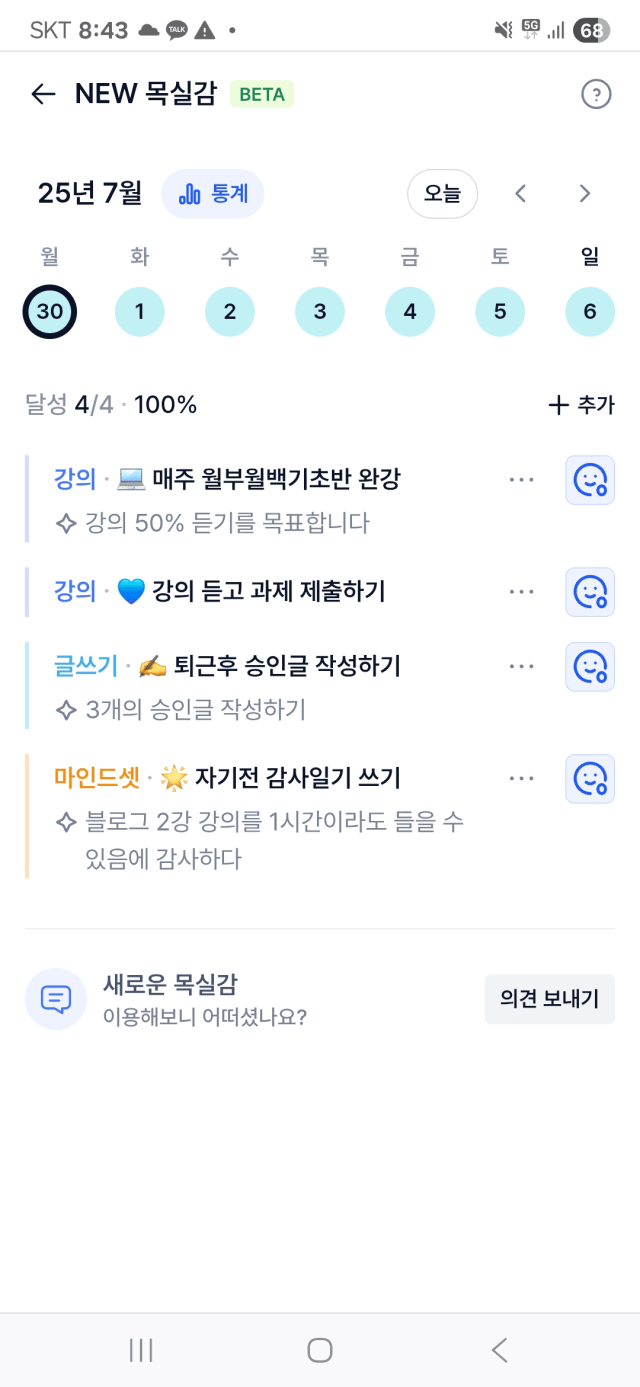Open more options for 자기전 감사일기 쓰기
Screen dimensions: 640x1387
click(522, 777)
